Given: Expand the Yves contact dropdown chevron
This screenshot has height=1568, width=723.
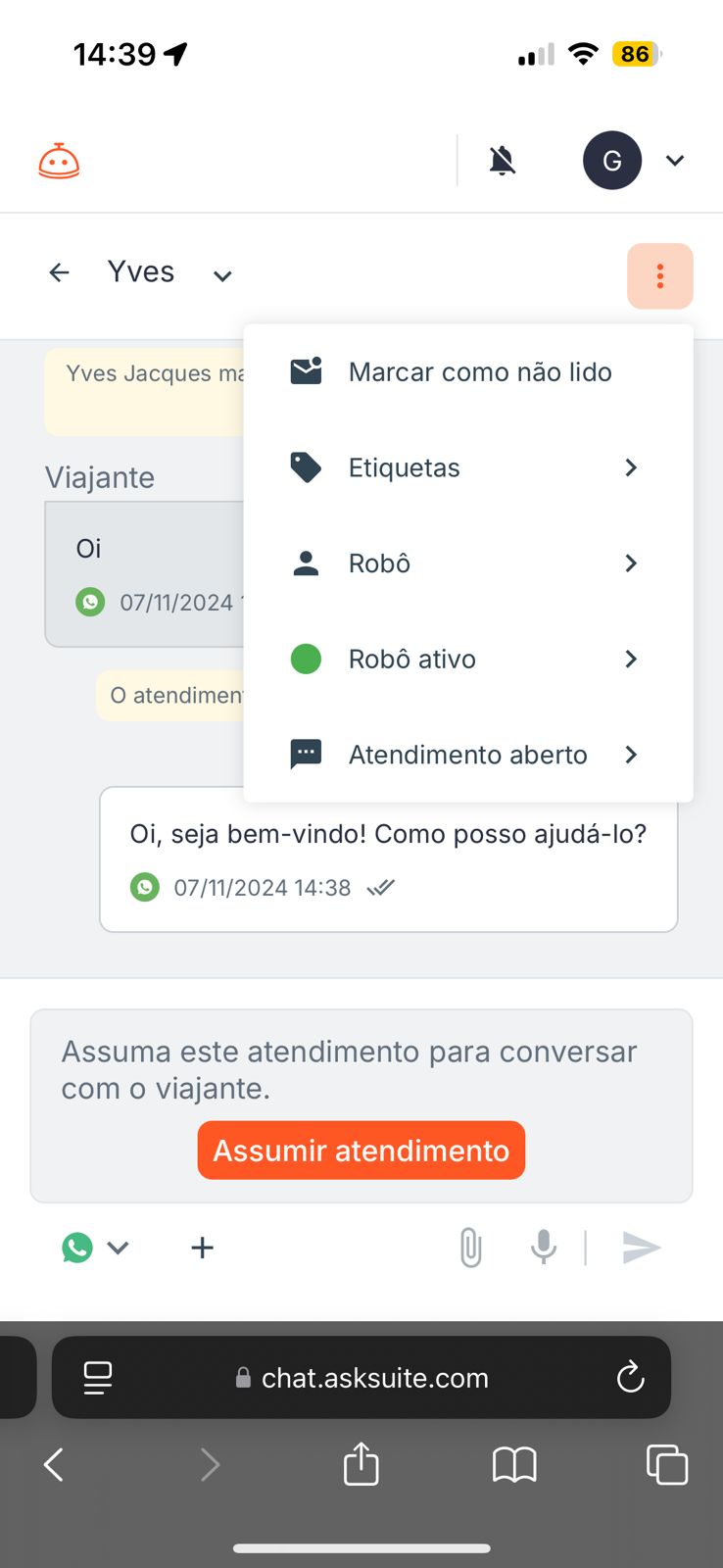Looking at the screenshot, I should pyautogui.click(x=222, y=276).
